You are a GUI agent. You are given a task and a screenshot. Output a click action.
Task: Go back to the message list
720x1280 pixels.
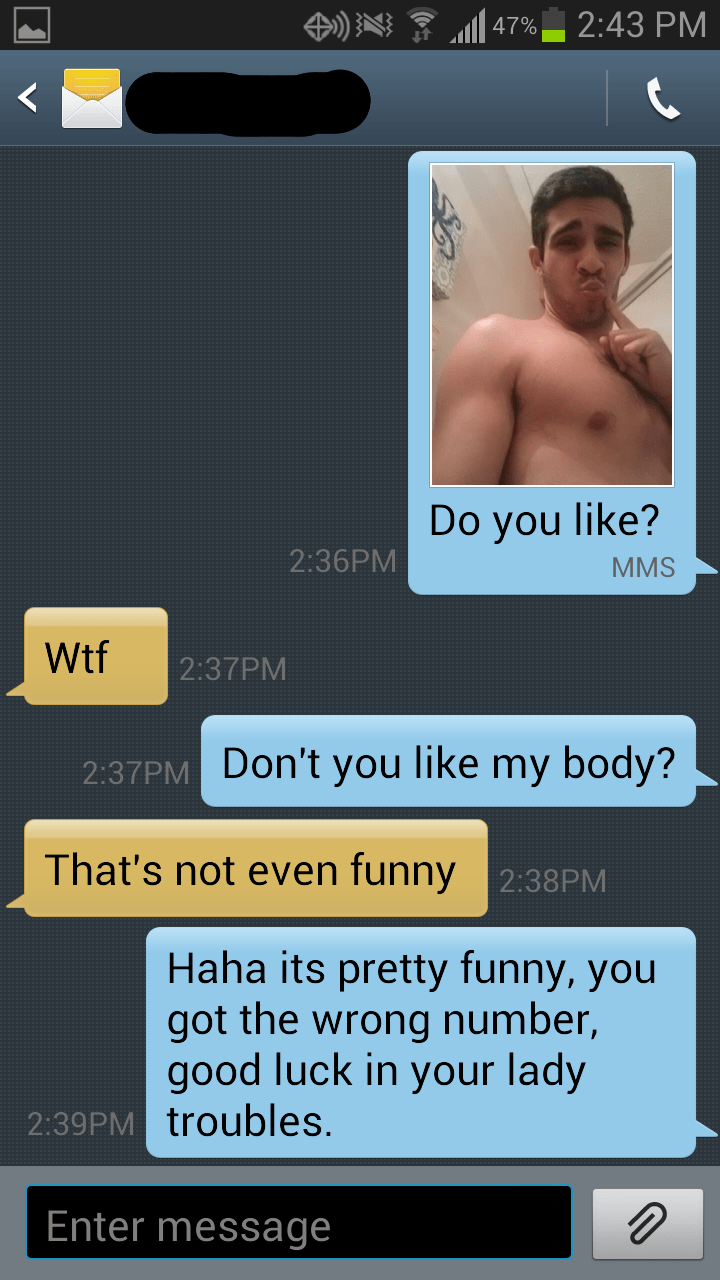coord(30,98)
